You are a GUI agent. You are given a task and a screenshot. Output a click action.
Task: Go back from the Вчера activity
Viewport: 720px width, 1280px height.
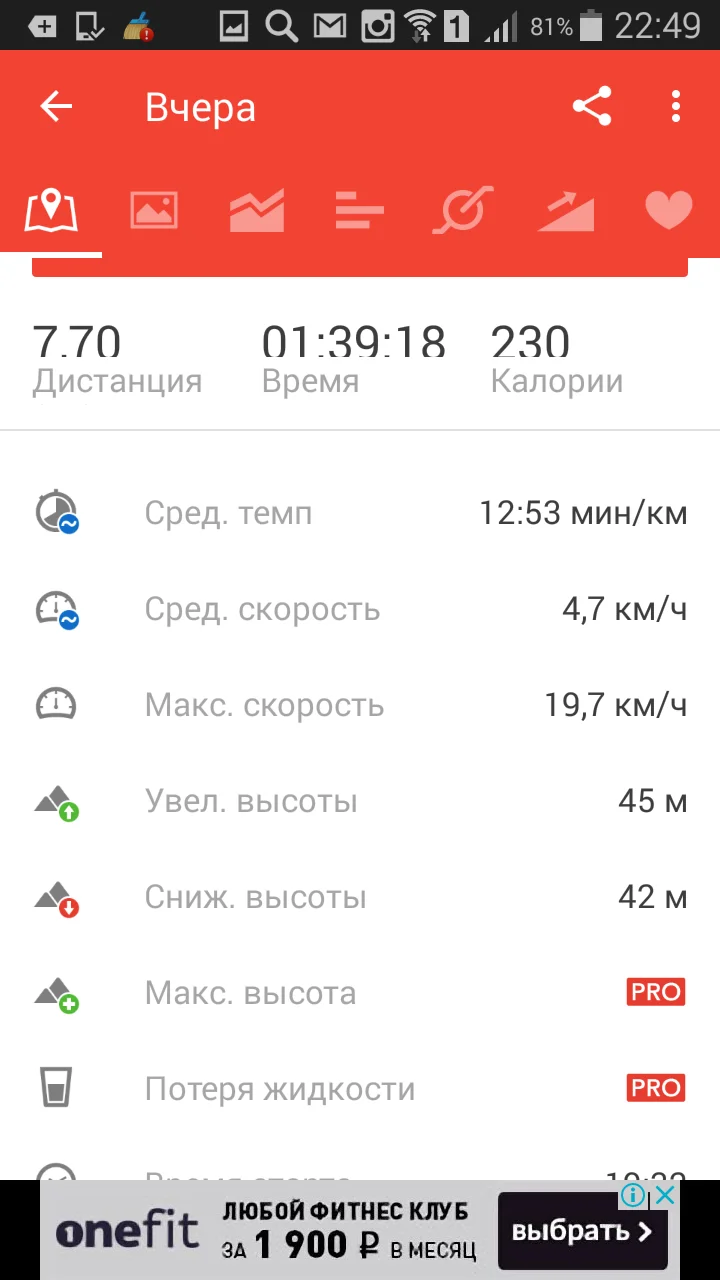pyautogui.click(x=57, y=107)
